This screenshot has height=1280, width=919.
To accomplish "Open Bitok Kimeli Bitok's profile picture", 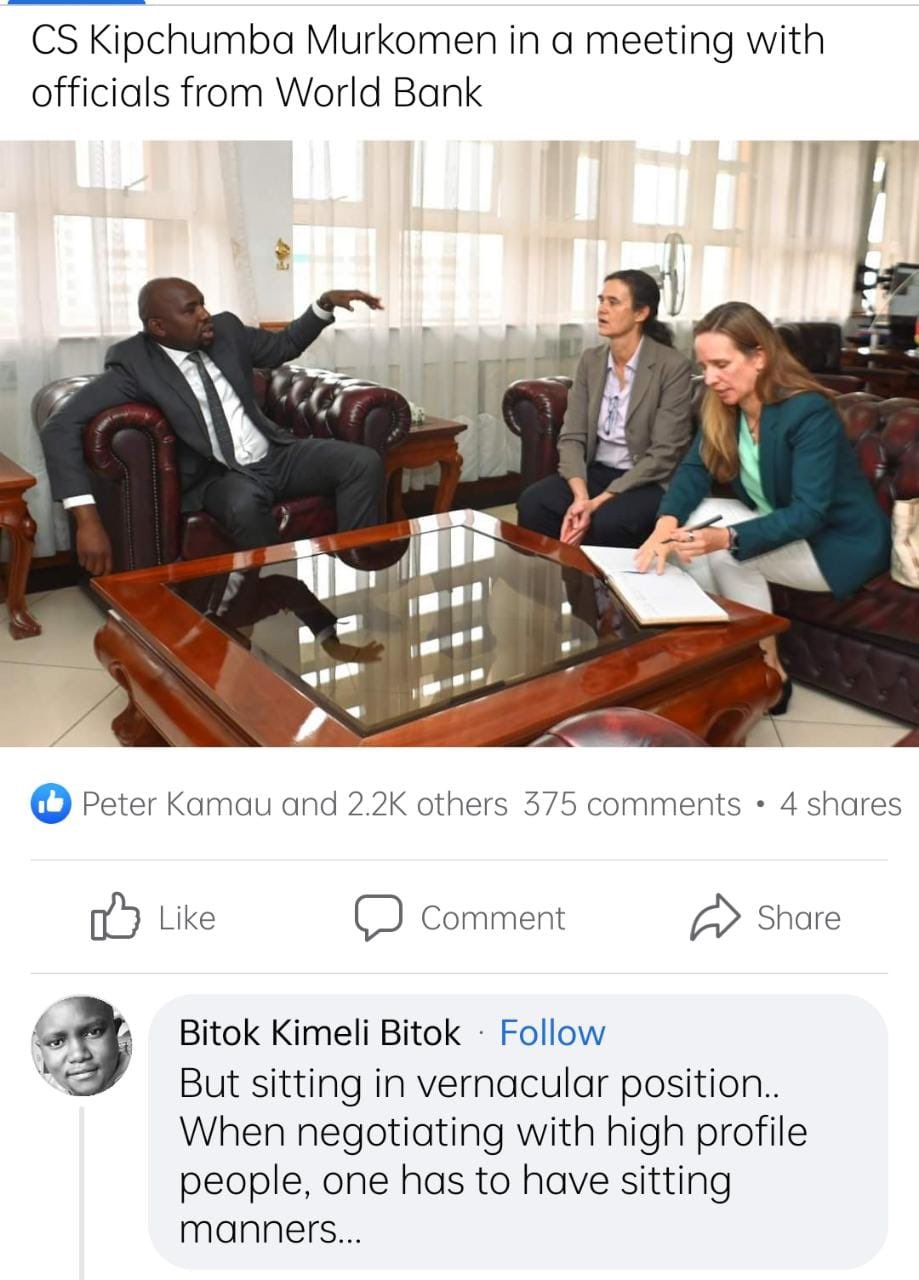I will coord(82,1045).
